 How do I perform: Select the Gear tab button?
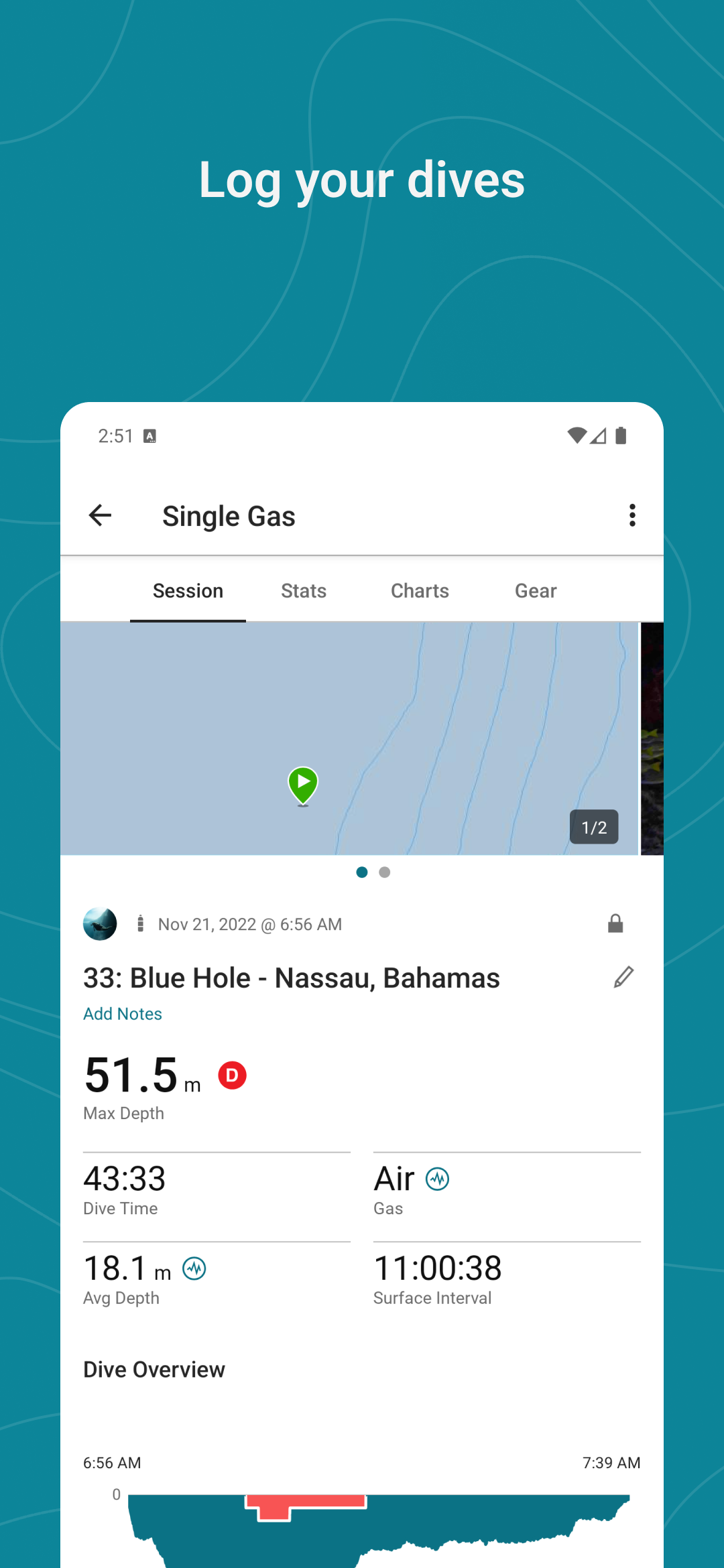(x=535, y=590)
